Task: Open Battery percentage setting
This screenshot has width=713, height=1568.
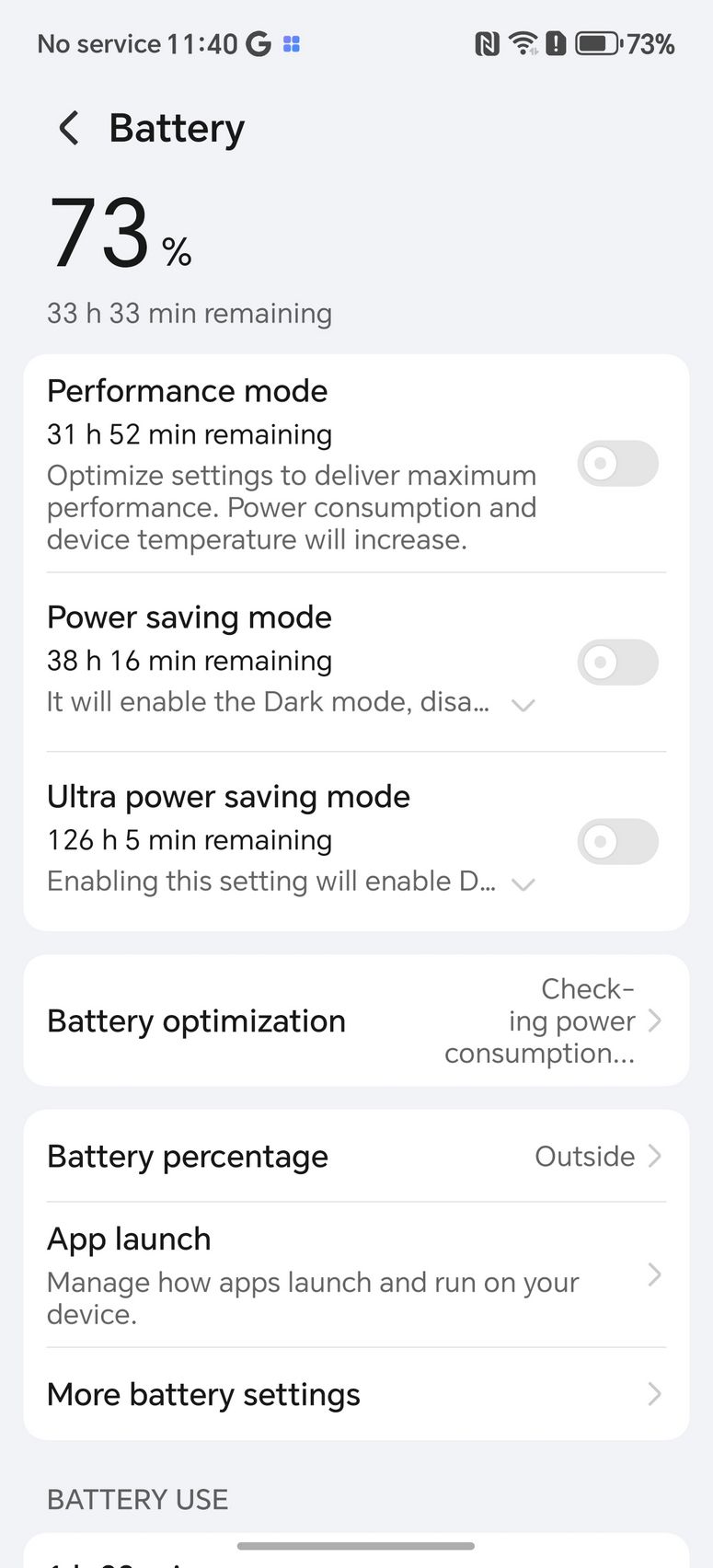Action: (356, 1156)
